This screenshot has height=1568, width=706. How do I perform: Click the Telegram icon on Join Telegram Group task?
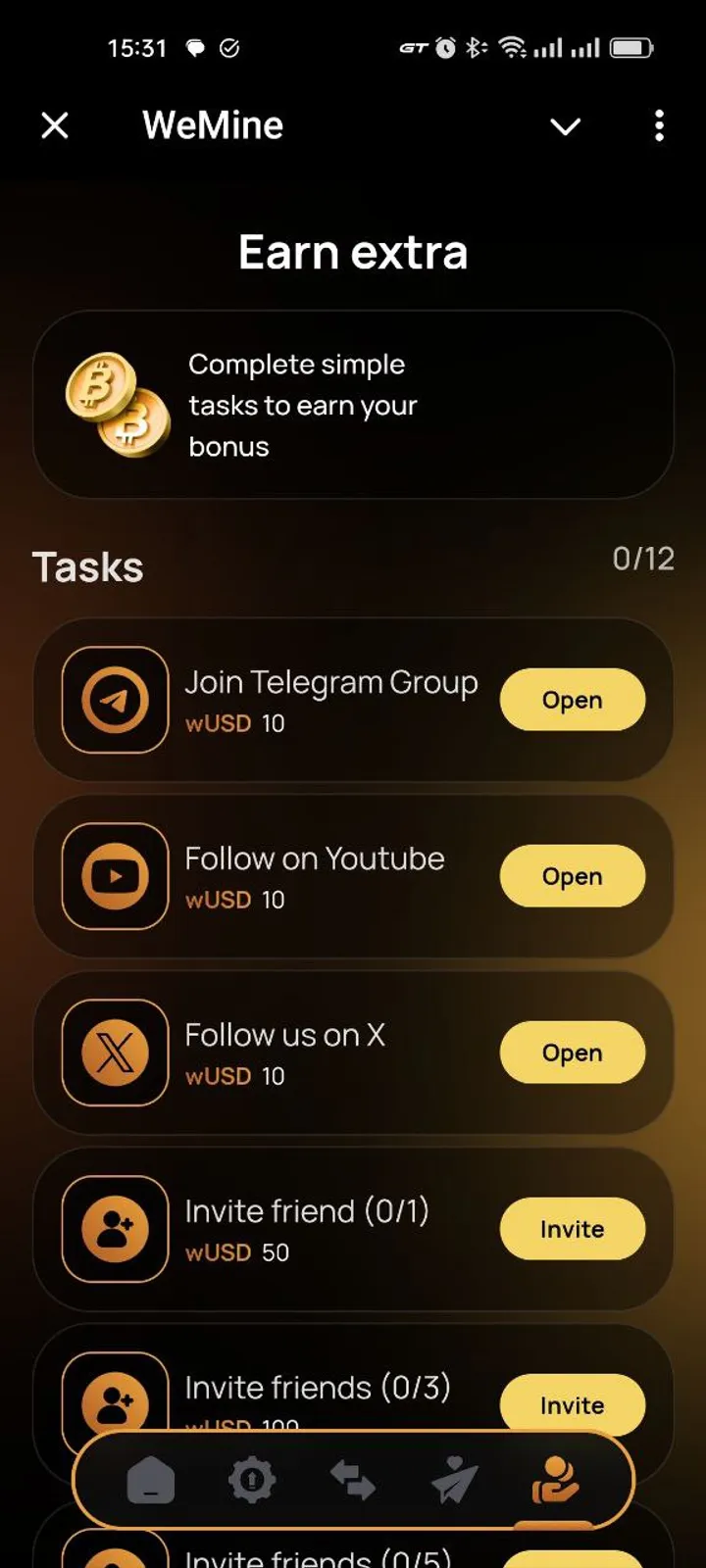[114, 700]
